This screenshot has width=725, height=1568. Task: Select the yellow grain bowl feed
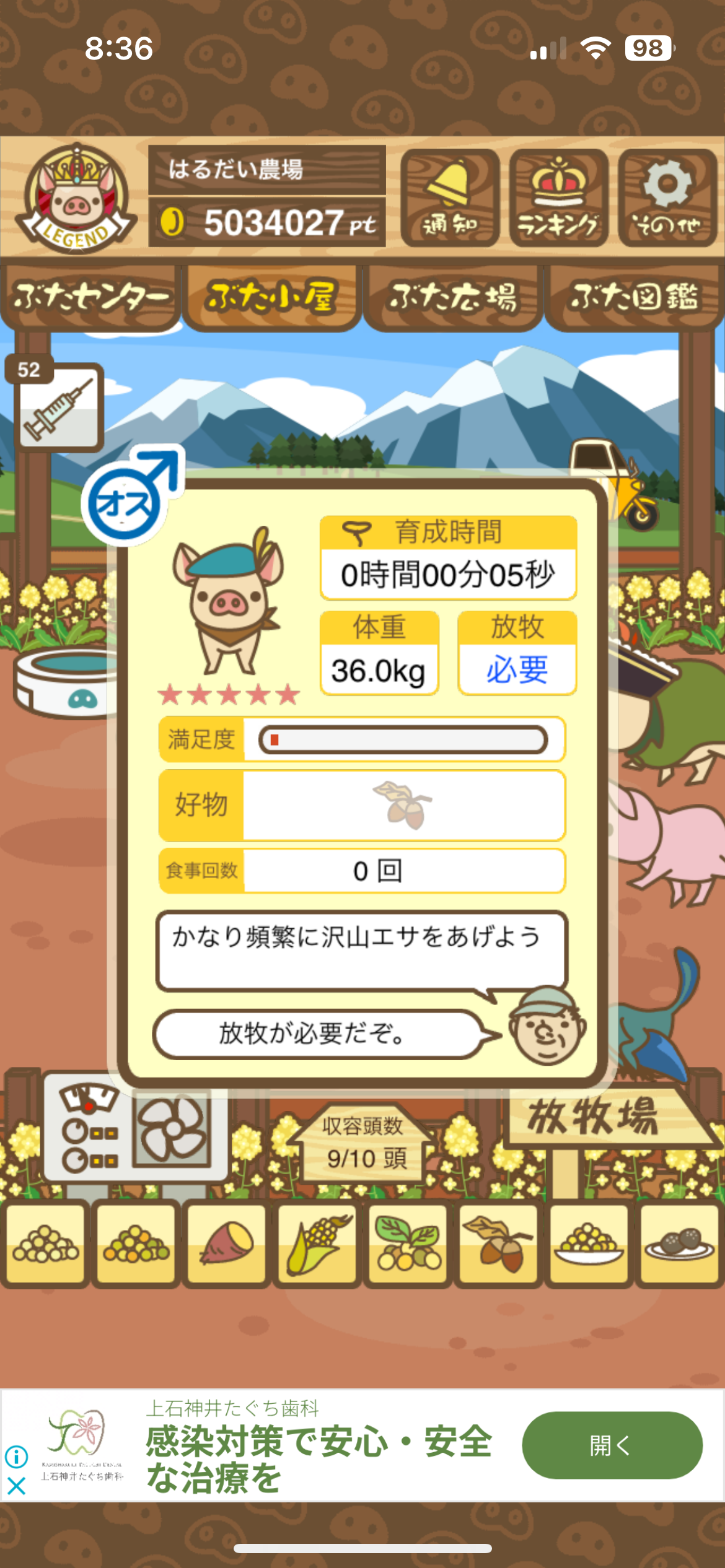tap(589, 1244)
